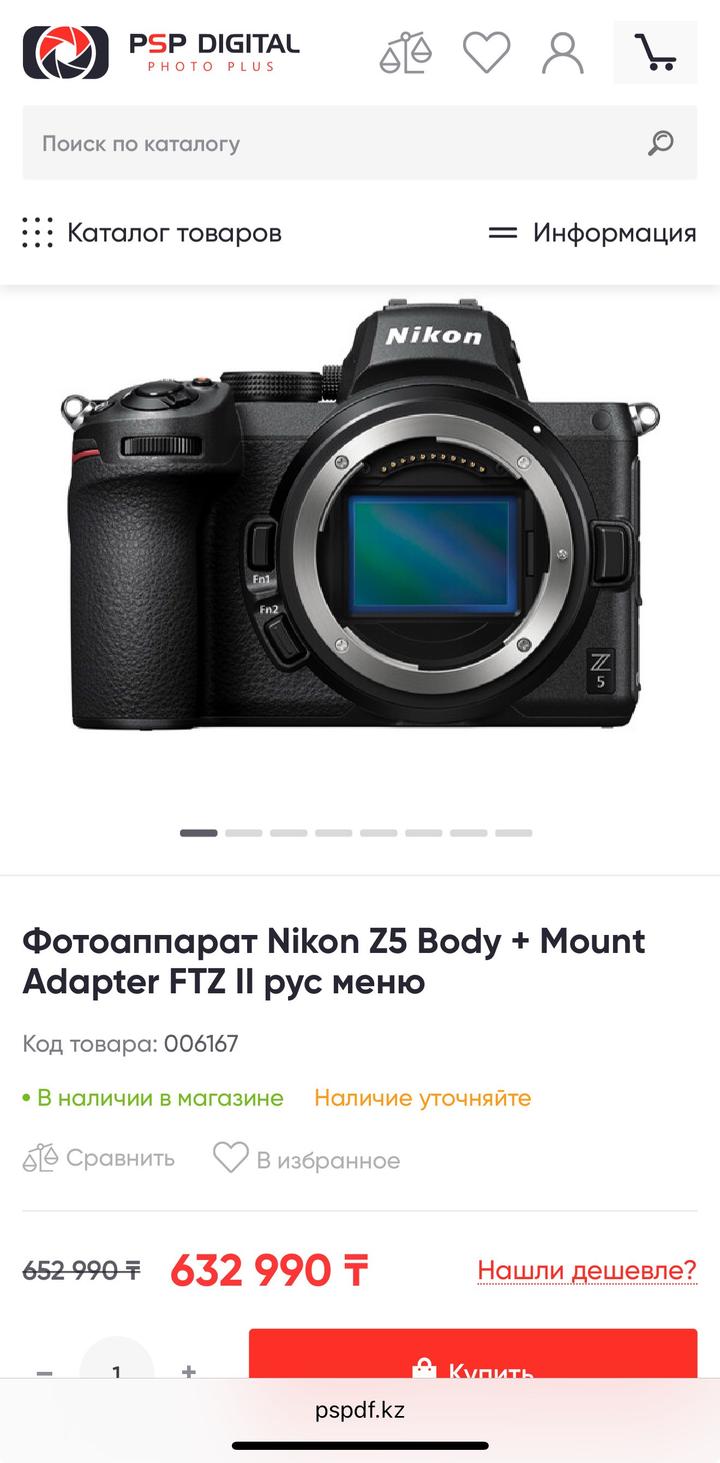Tap the magnifier search icon
The width and height of the screenshot is (720, 1463).
tap(660, 143)
